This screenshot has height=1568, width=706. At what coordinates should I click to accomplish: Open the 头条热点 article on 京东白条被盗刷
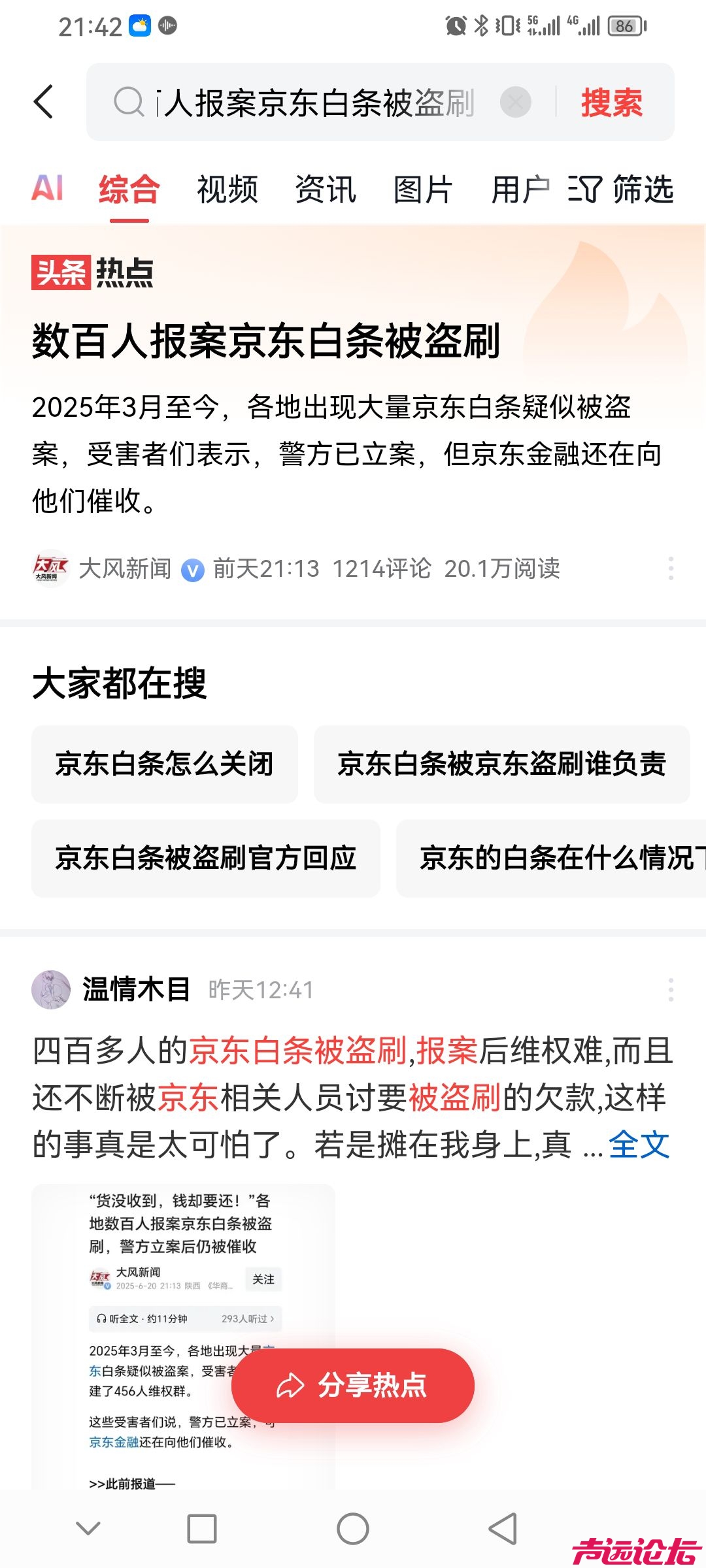(266, 341)
